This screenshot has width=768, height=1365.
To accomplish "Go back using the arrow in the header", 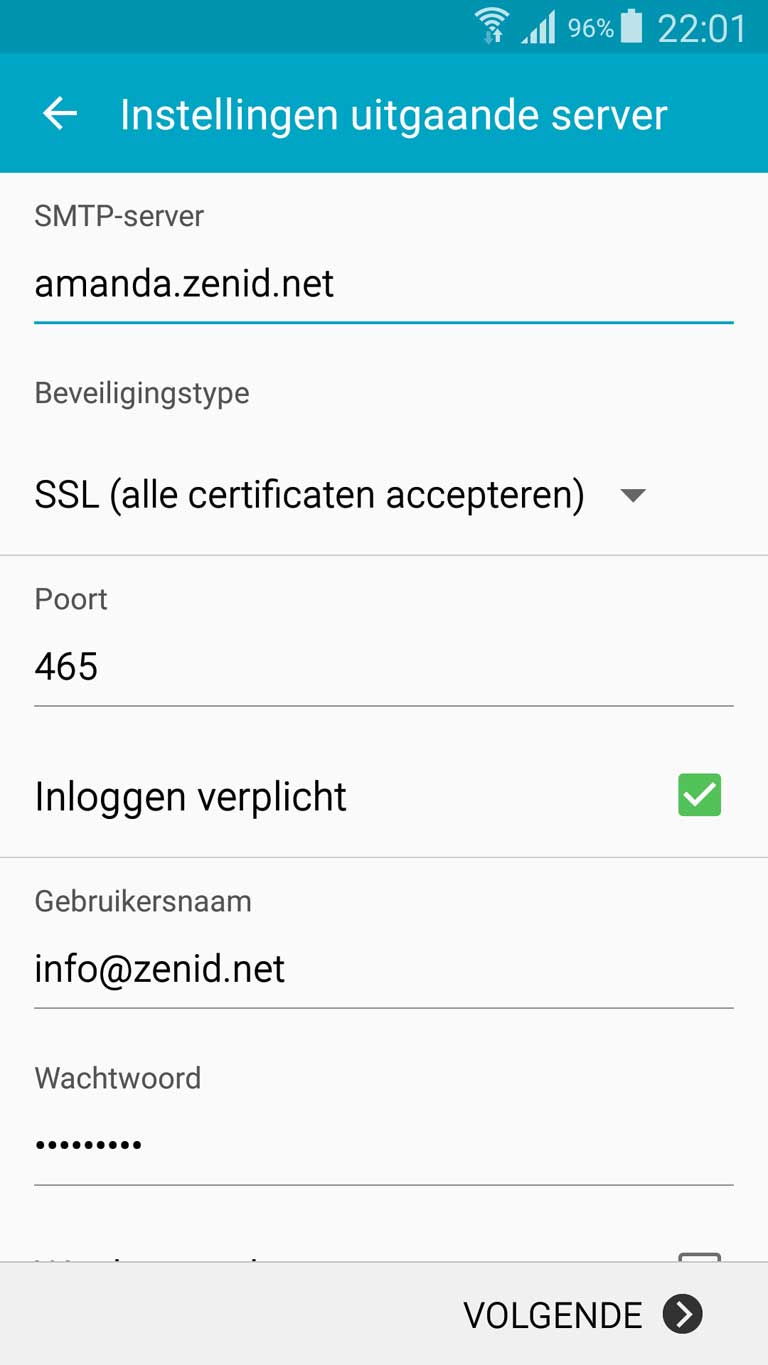I will (x=60, y=114).
